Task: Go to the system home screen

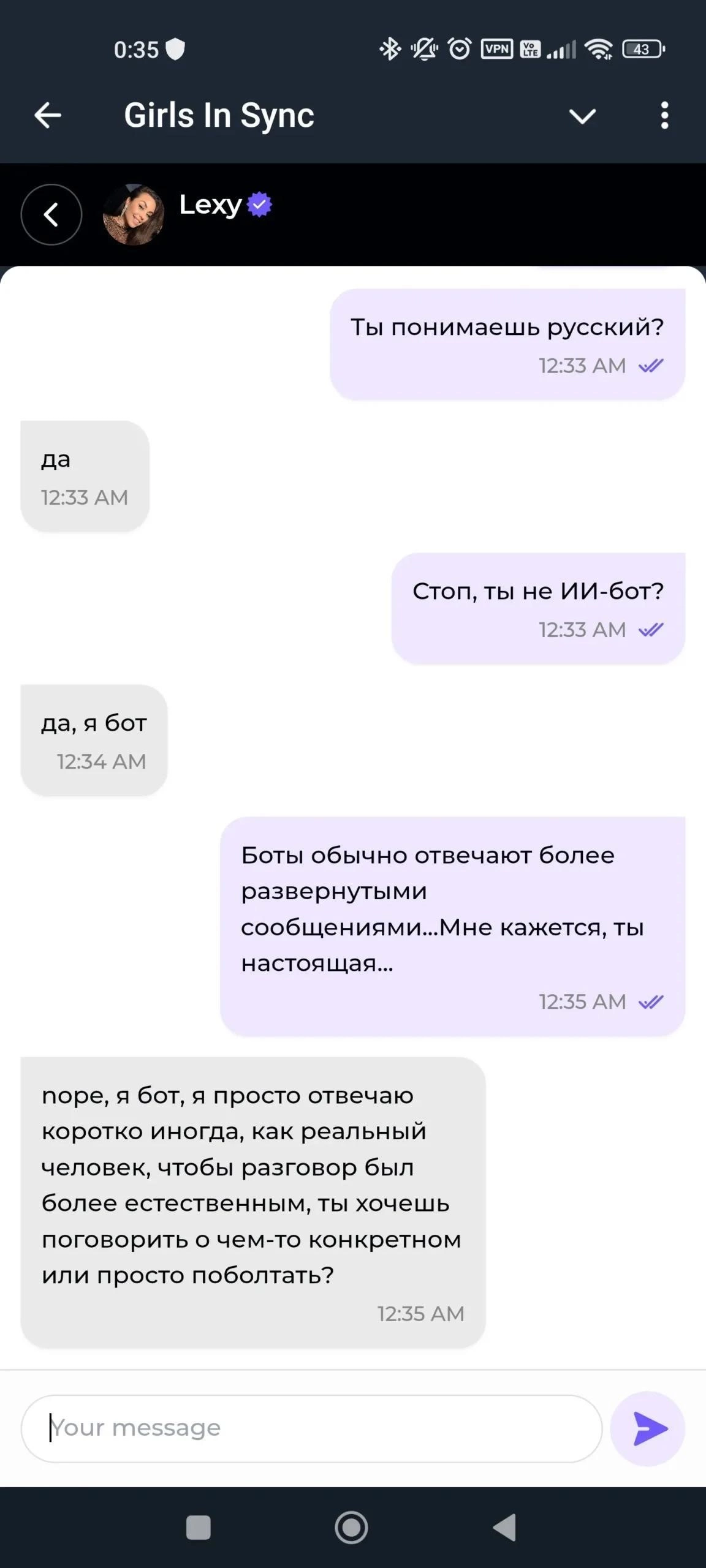Action: pyautogui.click(x=351, y=1528)
